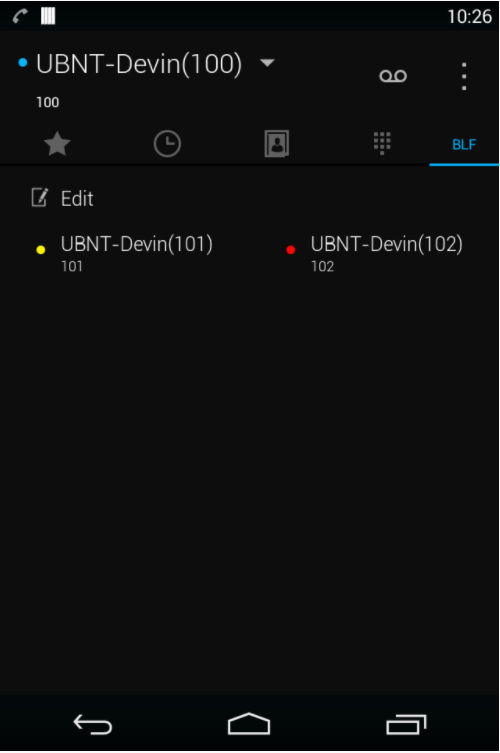500x753 pixels.
Task: Call the UBNT-Devin(101) BLF entry
Action: (x=125, y=254)
